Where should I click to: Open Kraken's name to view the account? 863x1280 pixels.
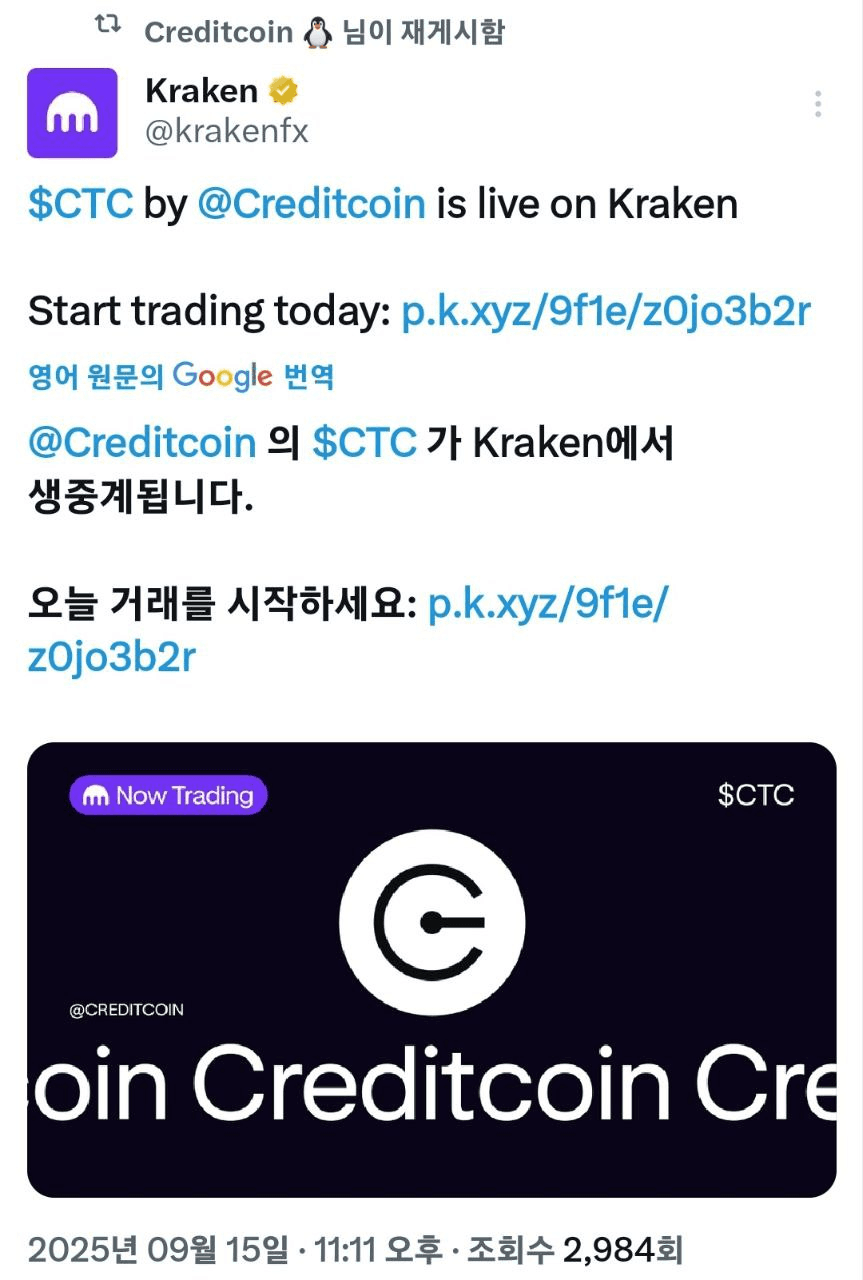click(201, 91)
